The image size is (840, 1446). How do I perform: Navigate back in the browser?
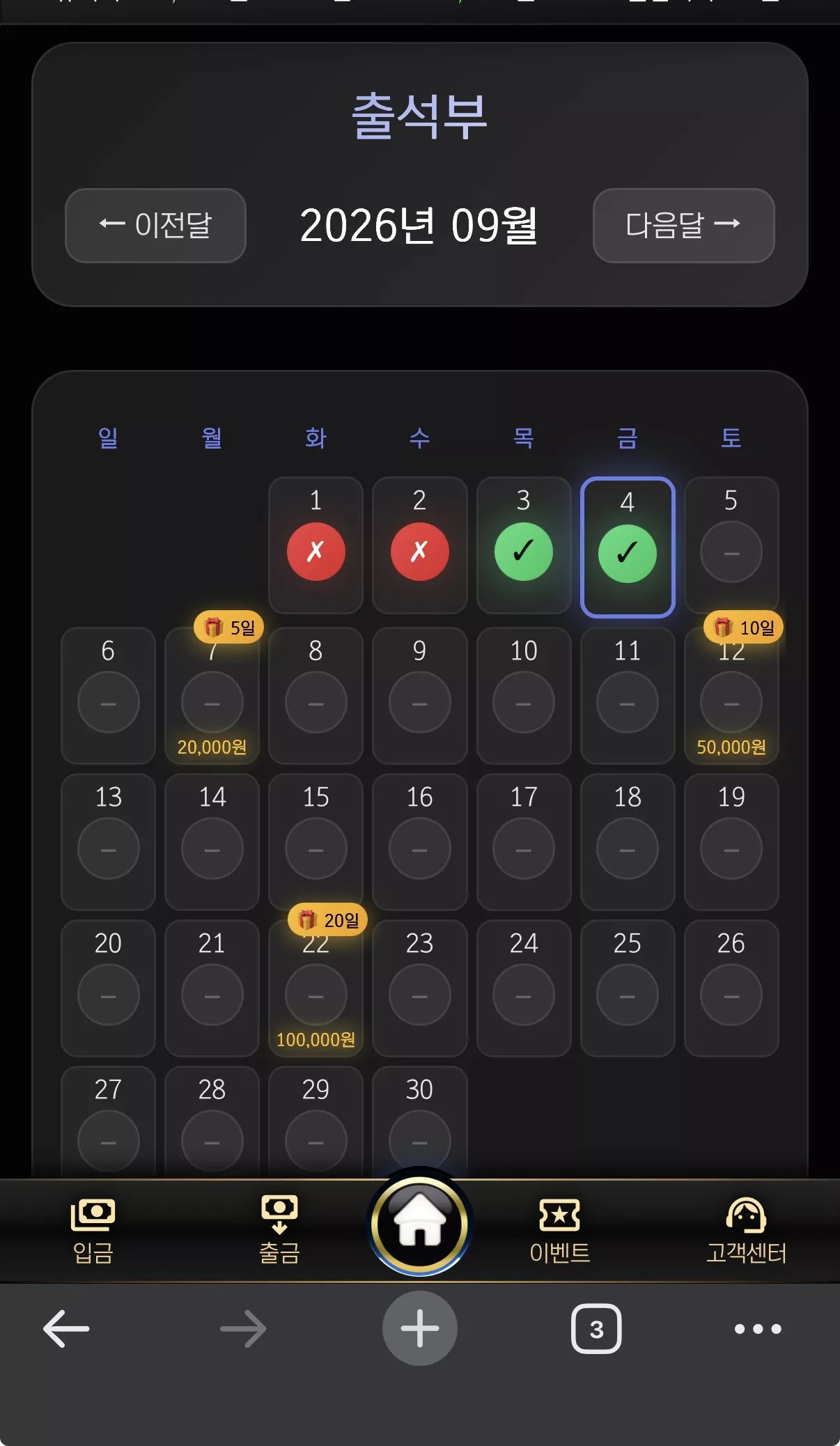66,1328
